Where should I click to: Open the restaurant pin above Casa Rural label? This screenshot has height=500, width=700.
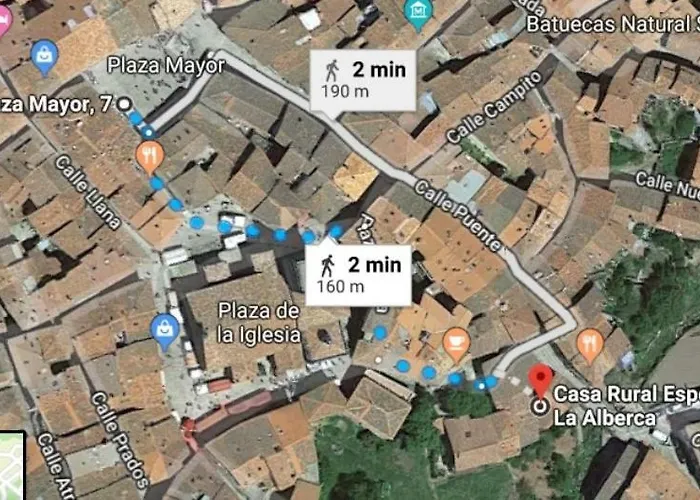[x=589, y=343]
